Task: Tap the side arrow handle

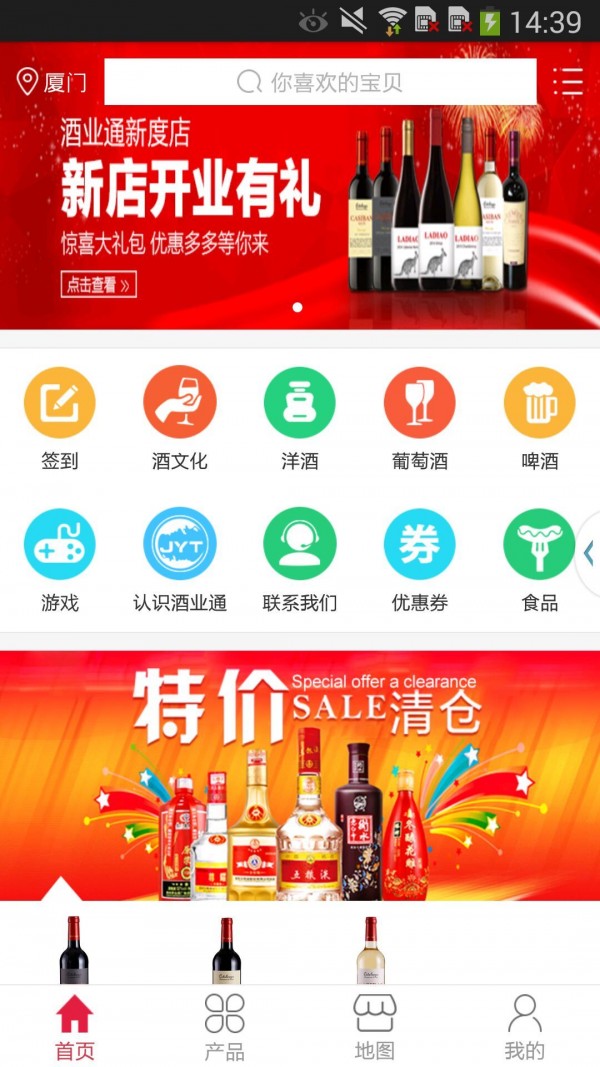Action: pos(589,553)
